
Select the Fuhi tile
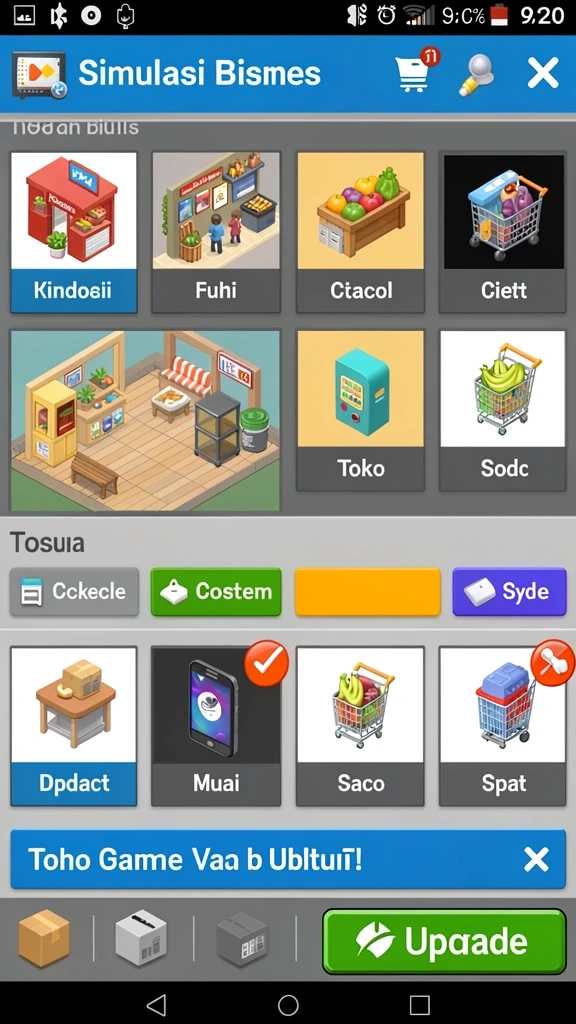(x=216, y=232)
